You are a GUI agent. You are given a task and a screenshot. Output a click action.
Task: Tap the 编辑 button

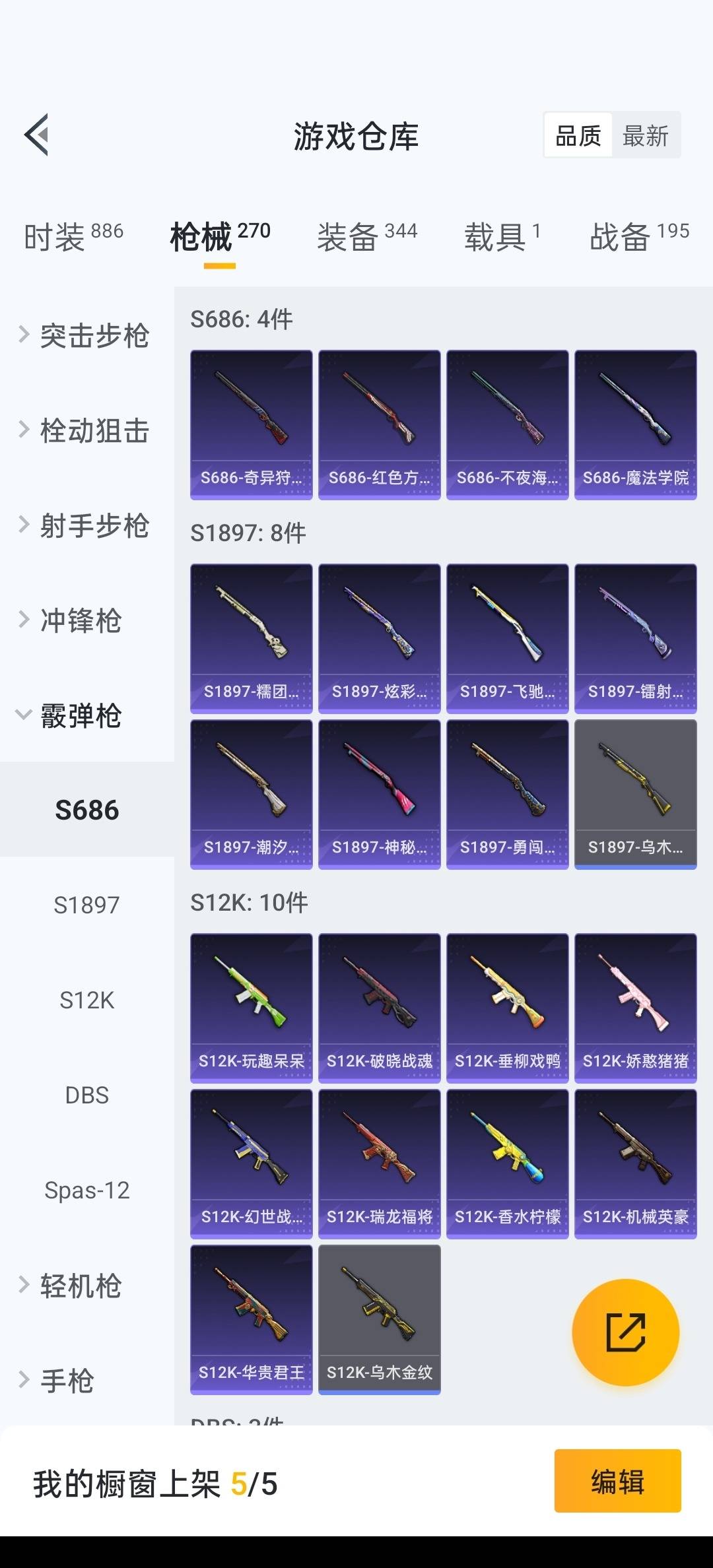(617, 1480)
